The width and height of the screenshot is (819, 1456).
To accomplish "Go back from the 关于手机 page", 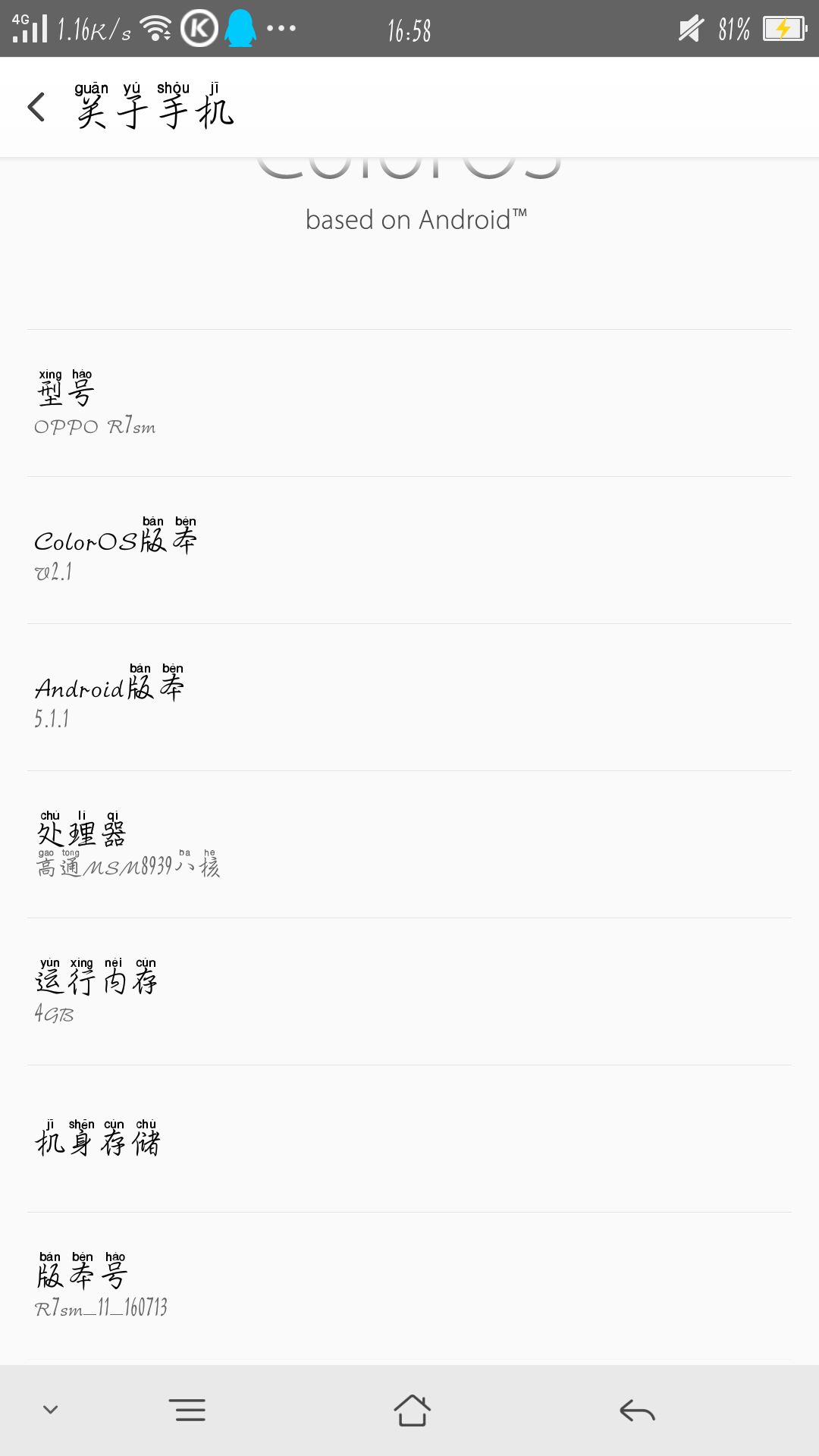I will (x=36, y=108).
